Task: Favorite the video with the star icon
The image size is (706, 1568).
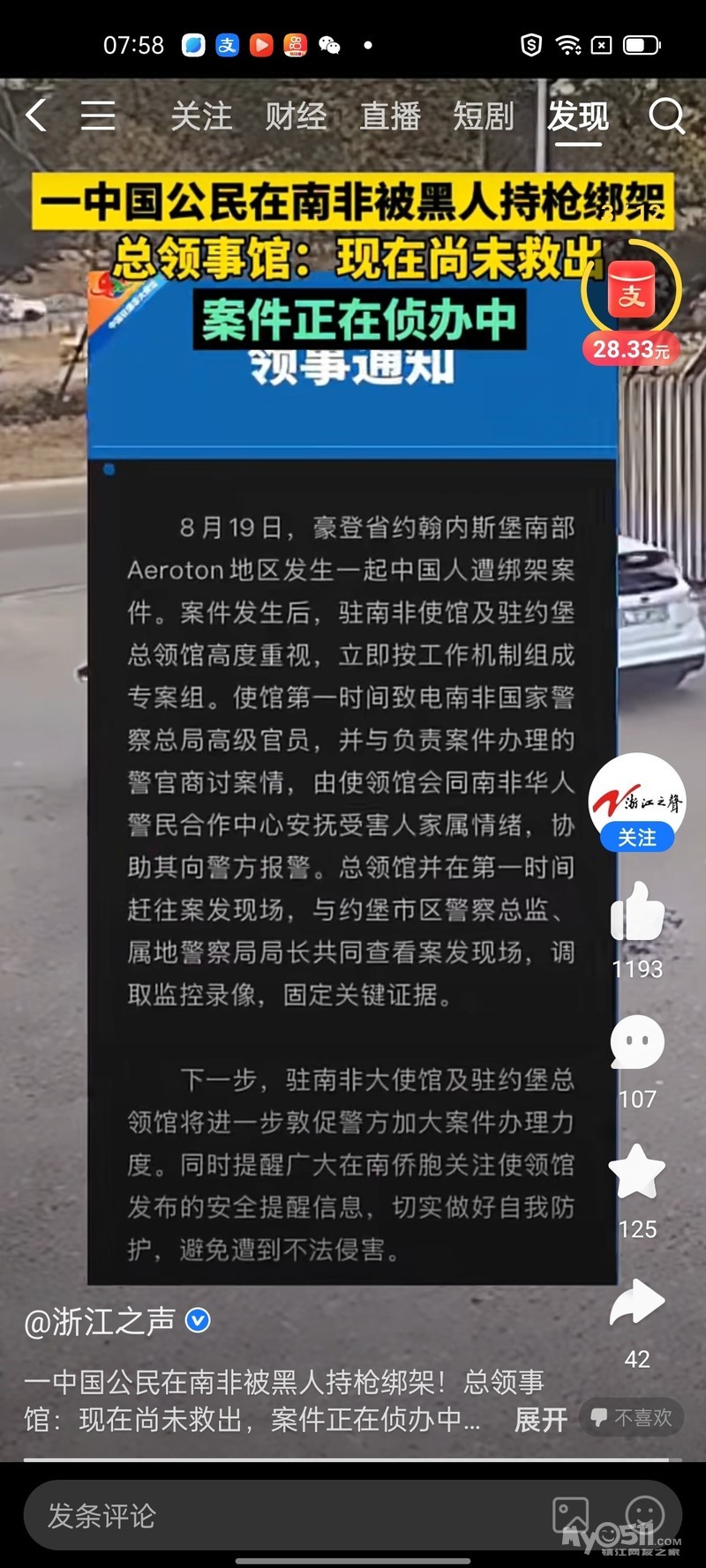Action: click(x=637, y=1172)
